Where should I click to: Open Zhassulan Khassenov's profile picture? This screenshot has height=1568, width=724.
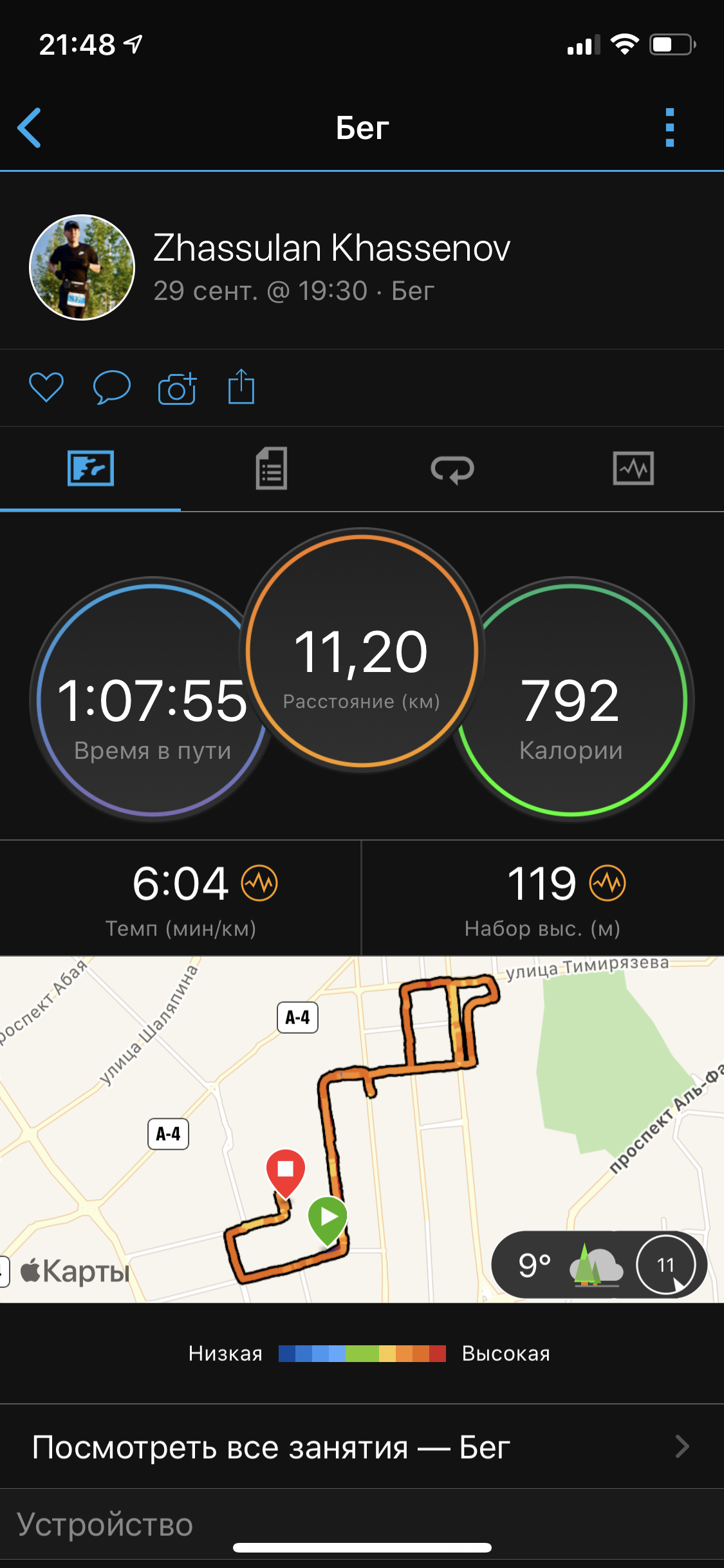pyautogui.click(x=82, y=267)
